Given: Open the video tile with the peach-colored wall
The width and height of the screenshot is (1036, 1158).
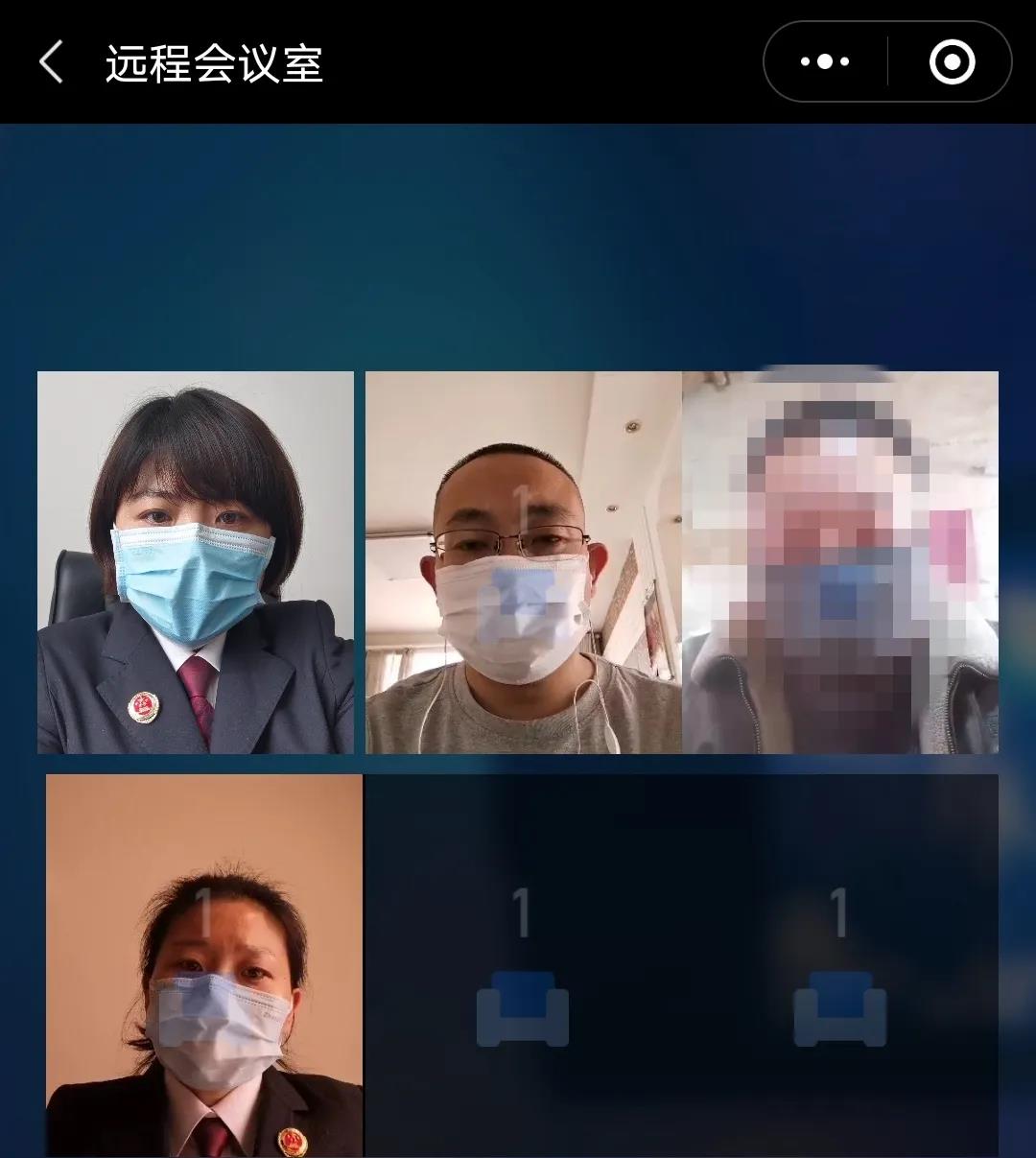Looking at the screenshot, I should click(204, 964).
